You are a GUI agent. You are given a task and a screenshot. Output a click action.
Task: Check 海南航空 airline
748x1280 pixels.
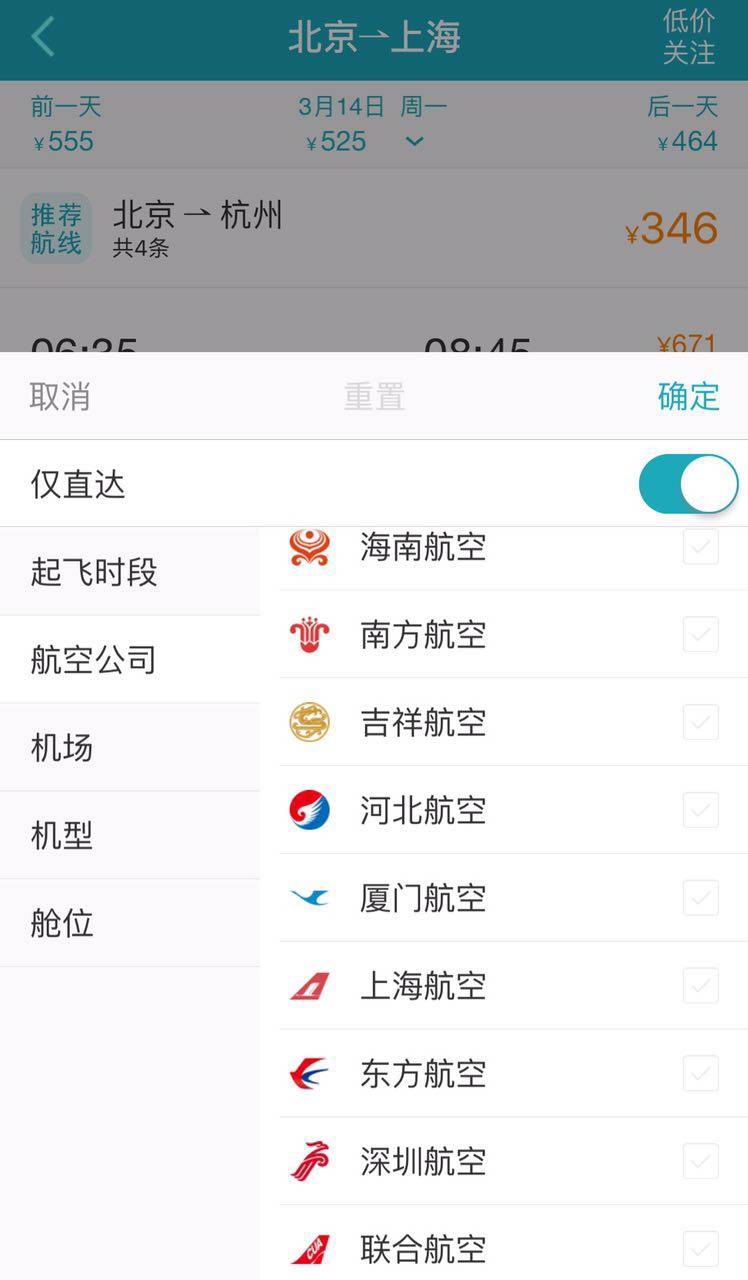pos(700,547)
